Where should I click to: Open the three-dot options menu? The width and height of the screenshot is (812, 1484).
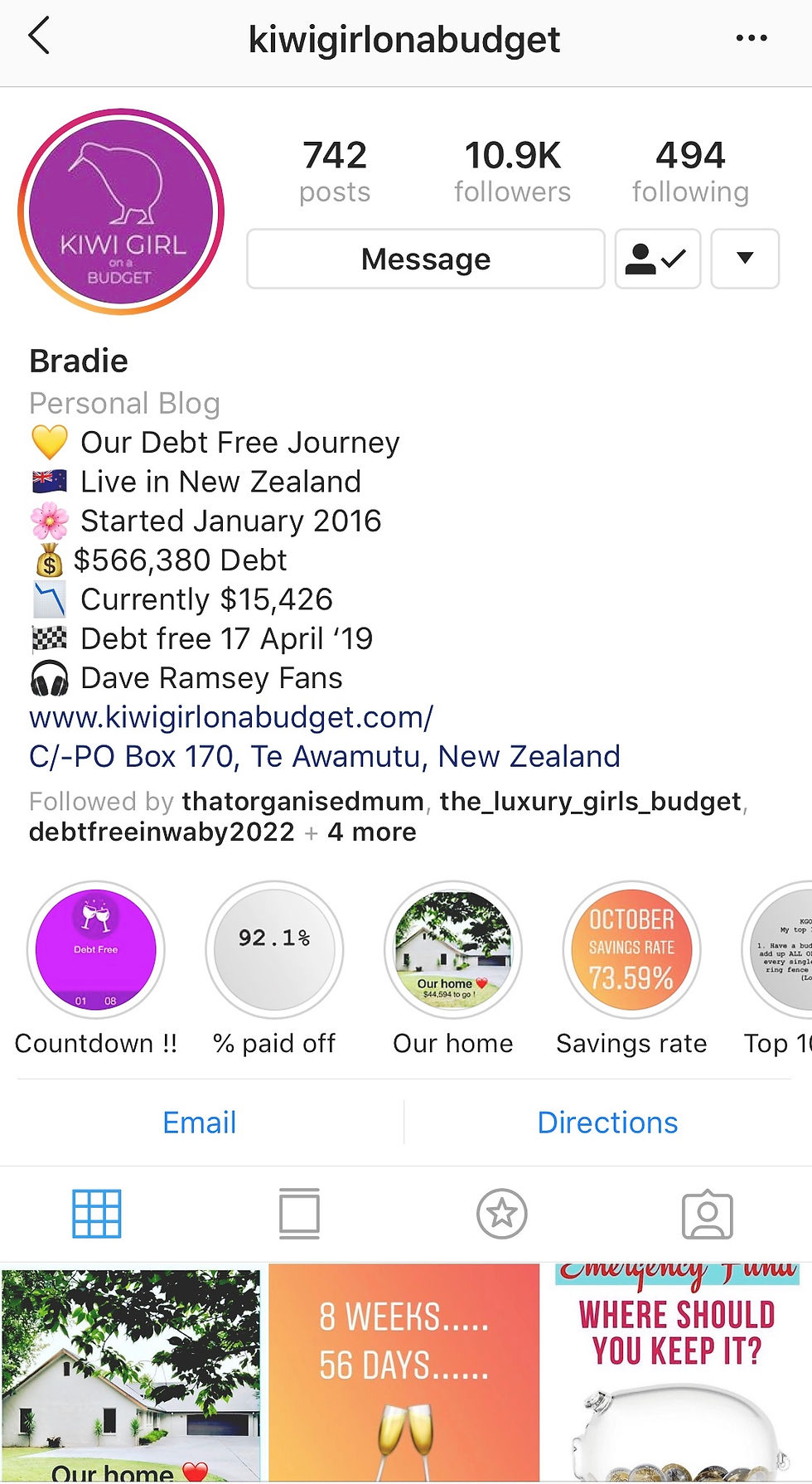tap(751, 38)
